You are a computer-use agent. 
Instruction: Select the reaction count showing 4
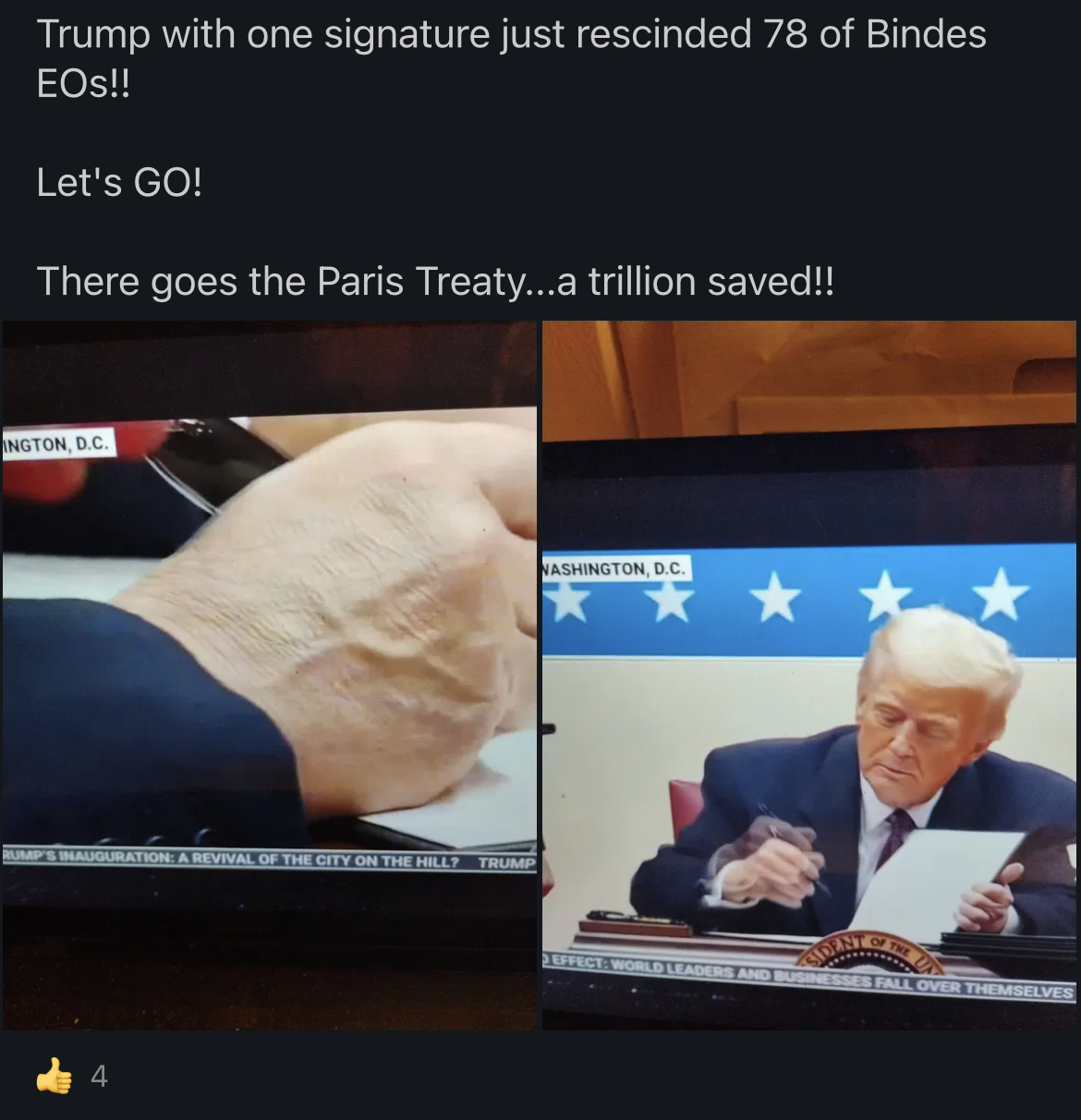click(98, 1075)
